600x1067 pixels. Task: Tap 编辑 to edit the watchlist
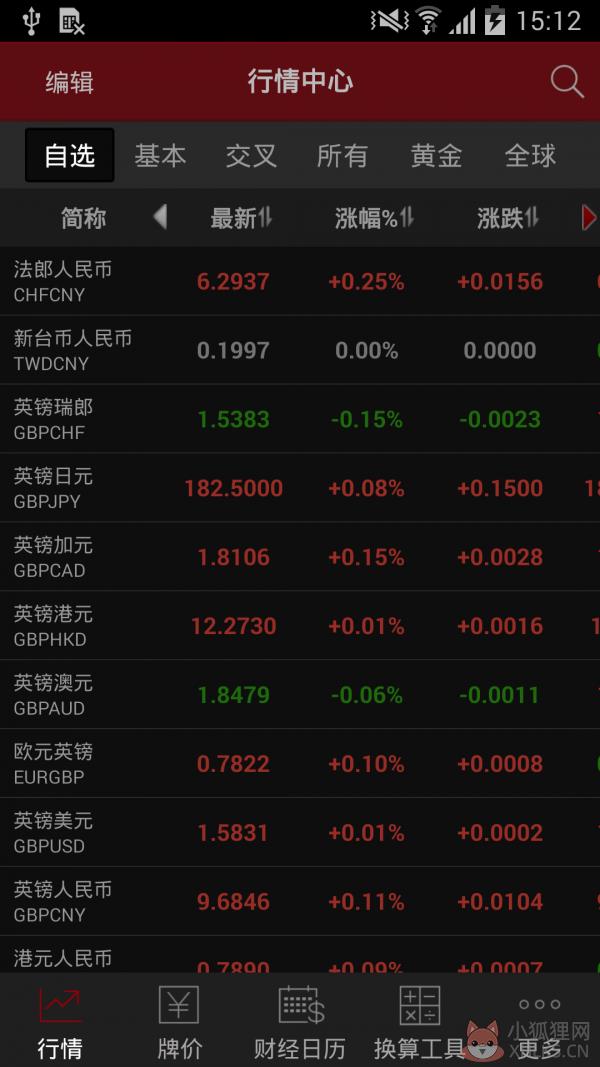point(69,83)
